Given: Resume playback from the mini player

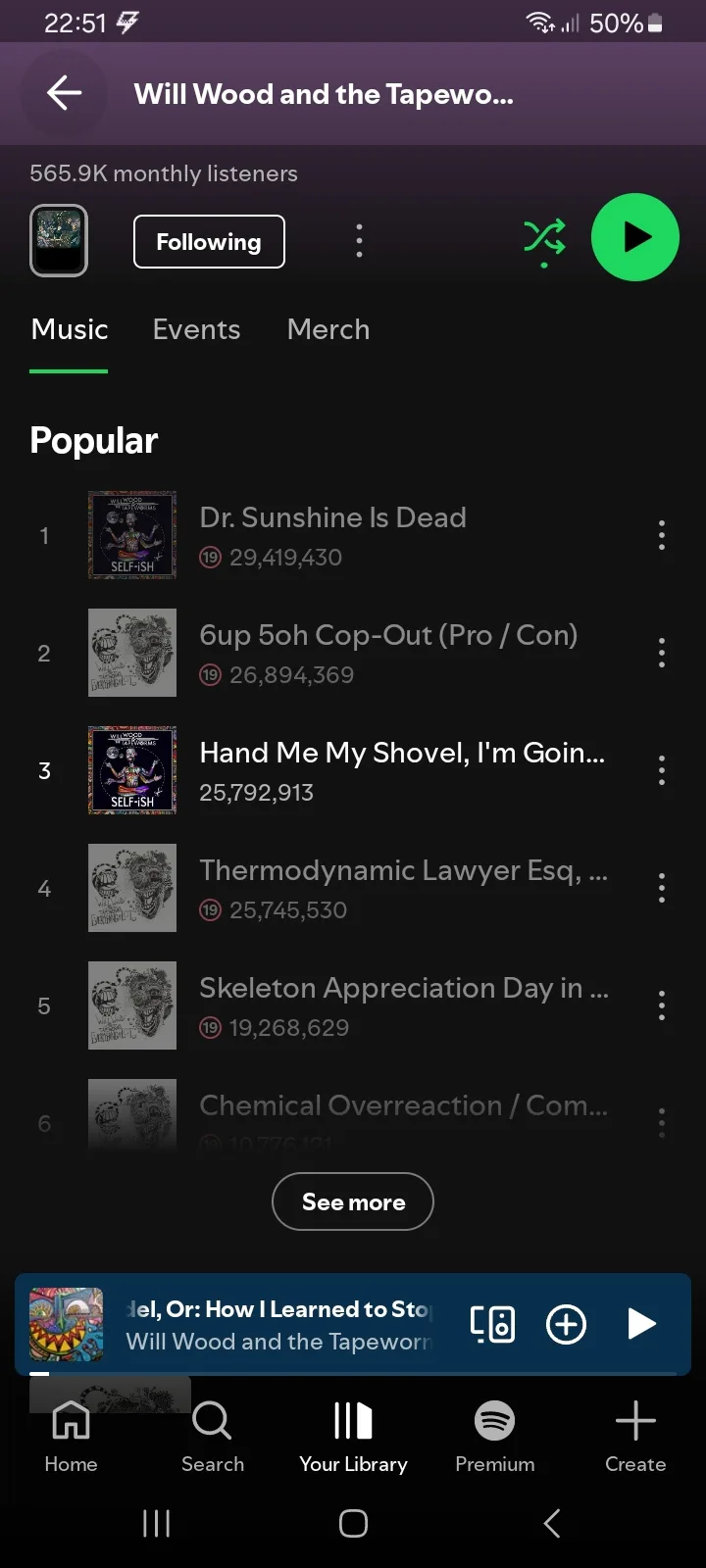Looking at the screenshot, I should click(641, 1324).
